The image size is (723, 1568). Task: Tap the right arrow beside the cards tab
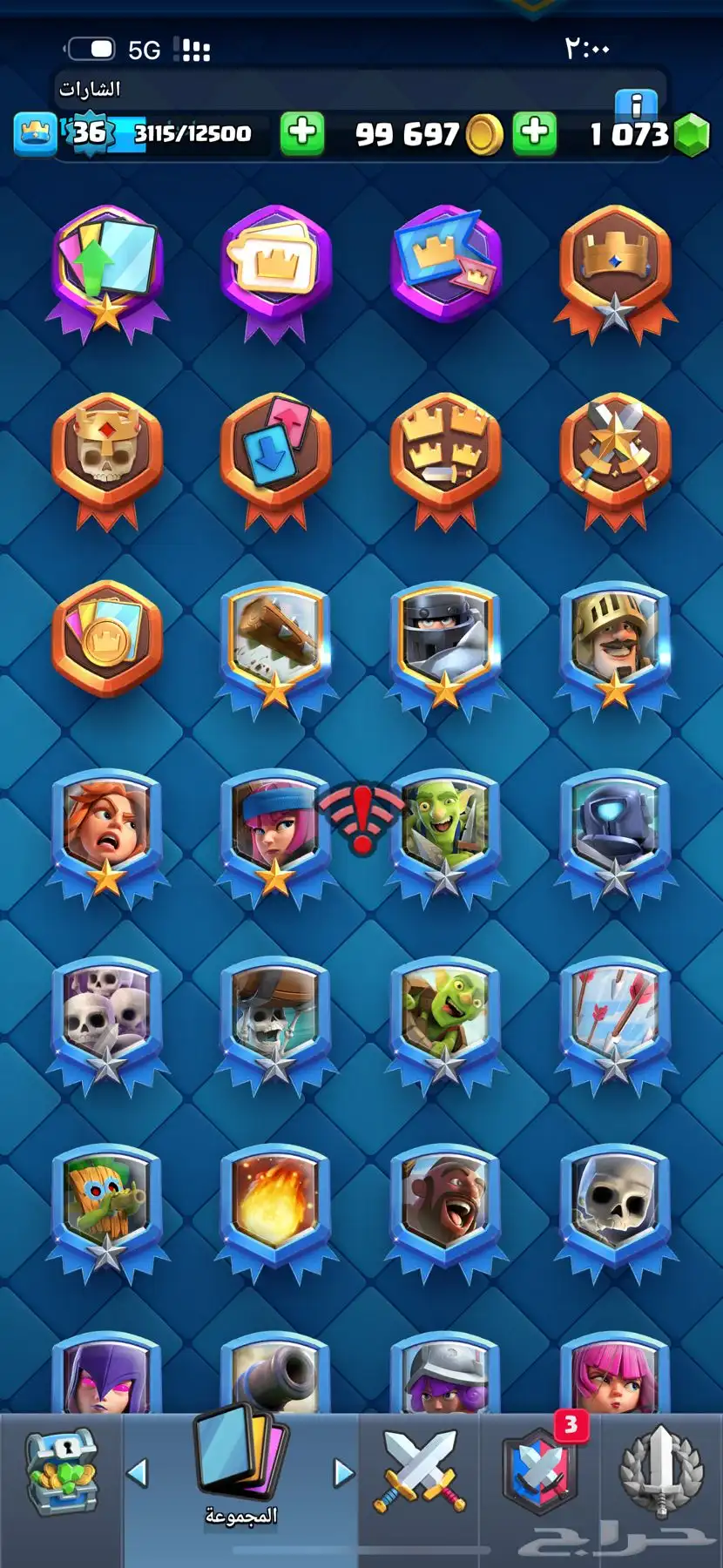point(344,1473)
